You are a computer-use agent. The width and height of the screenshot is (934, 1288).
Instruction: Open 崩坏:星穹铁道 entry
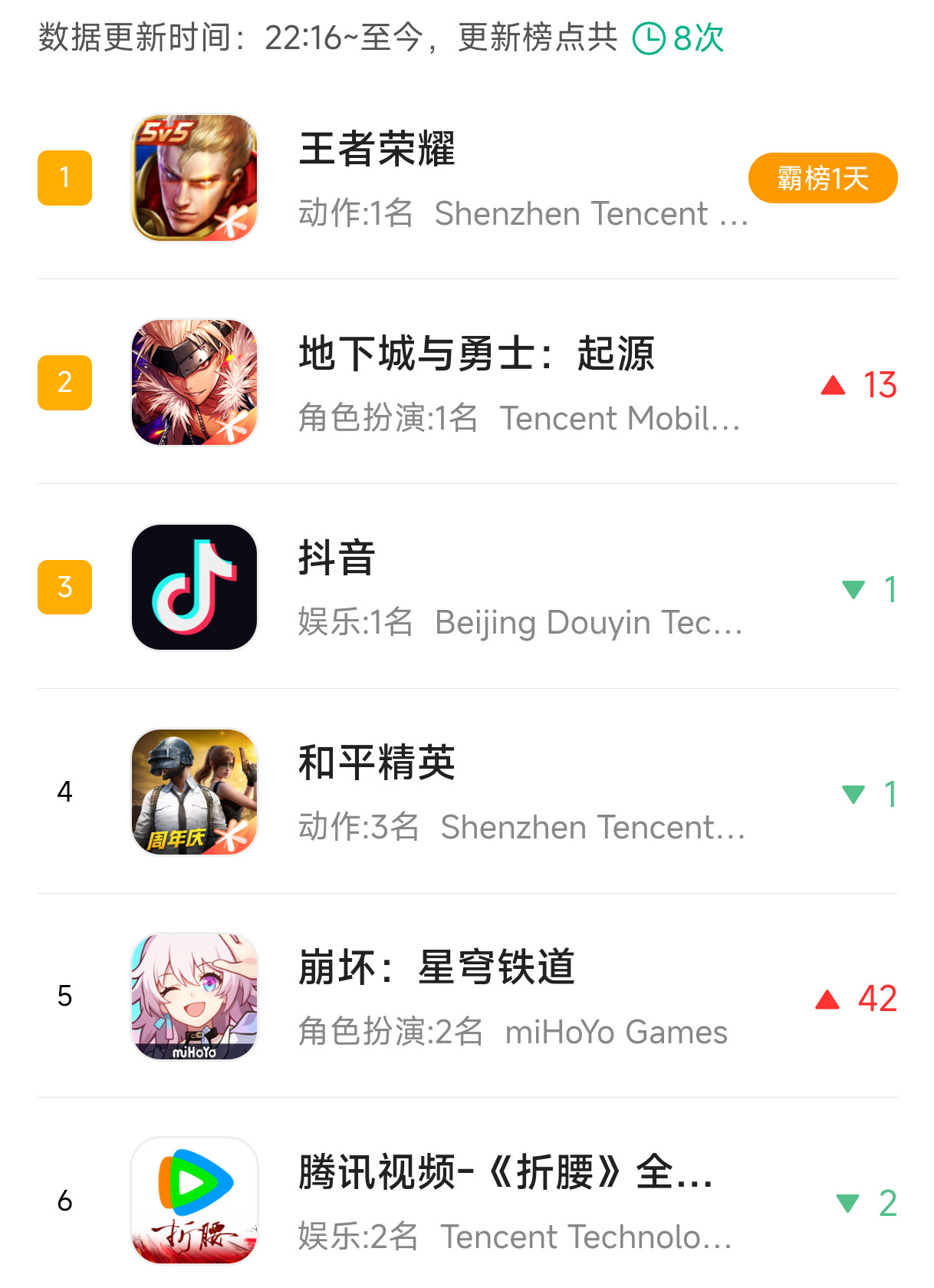[436, 968]
